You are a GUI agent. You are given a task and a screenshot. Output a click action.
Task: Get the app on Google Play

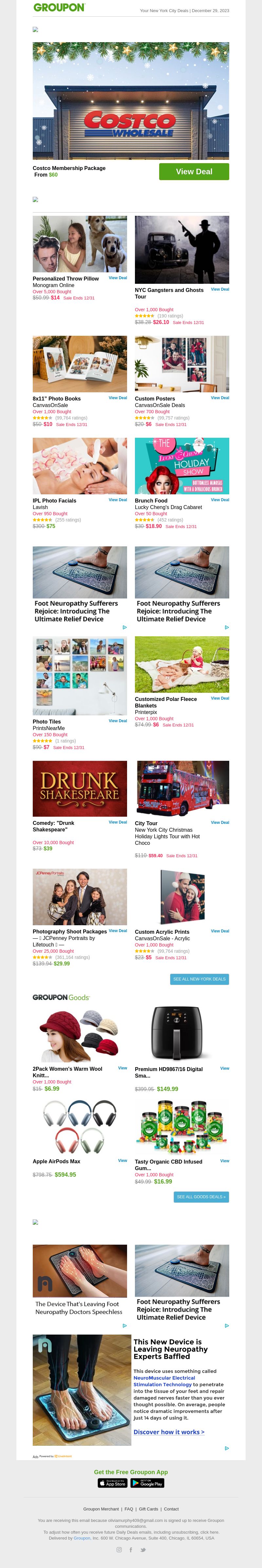[x=147, y=1483]
